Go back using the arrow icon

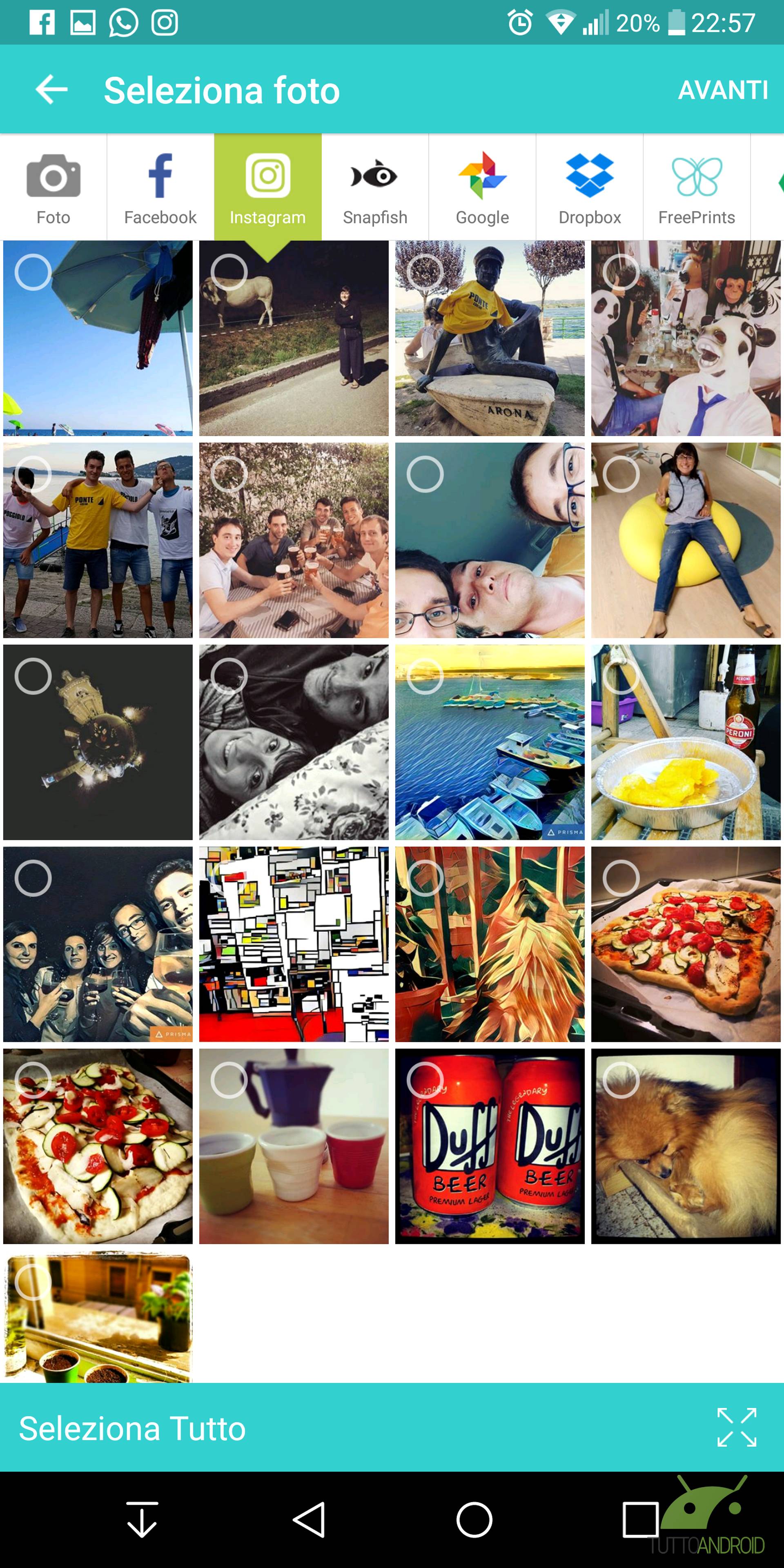pos(52,90)
